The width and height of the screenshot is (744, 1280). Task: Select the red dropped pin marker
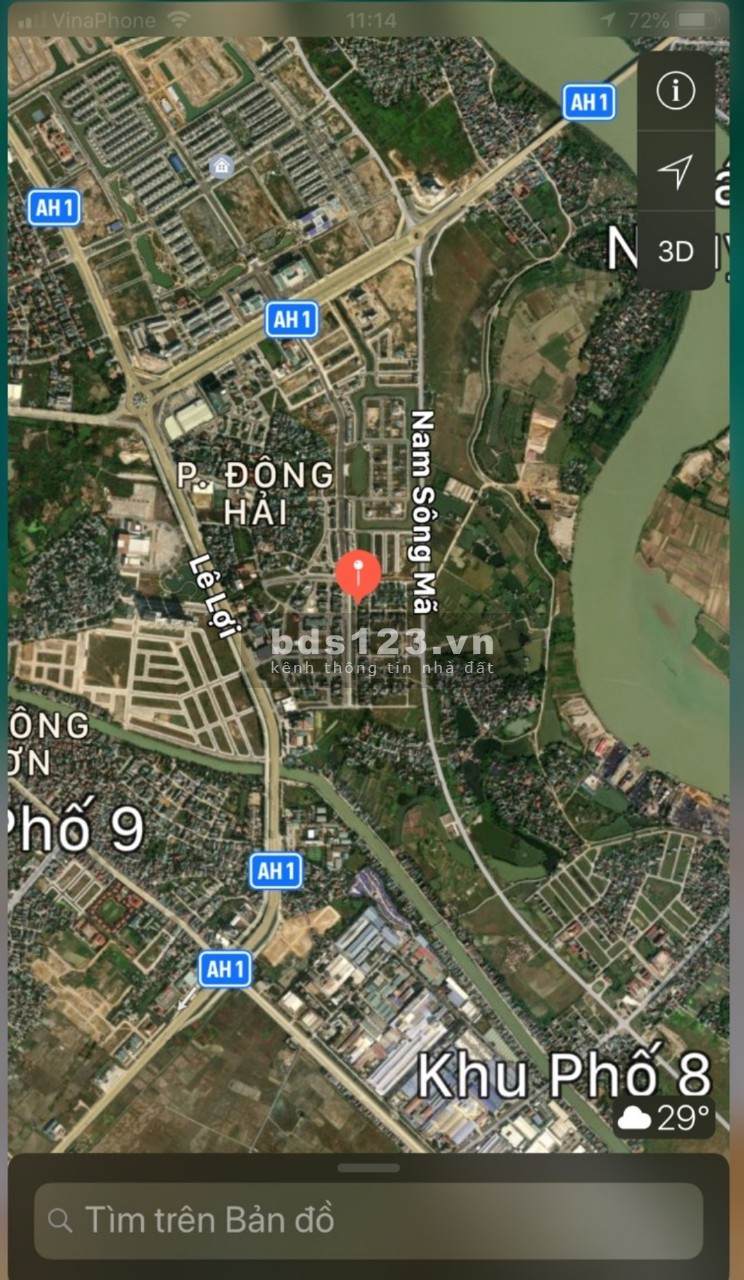[x=357, y=574]
